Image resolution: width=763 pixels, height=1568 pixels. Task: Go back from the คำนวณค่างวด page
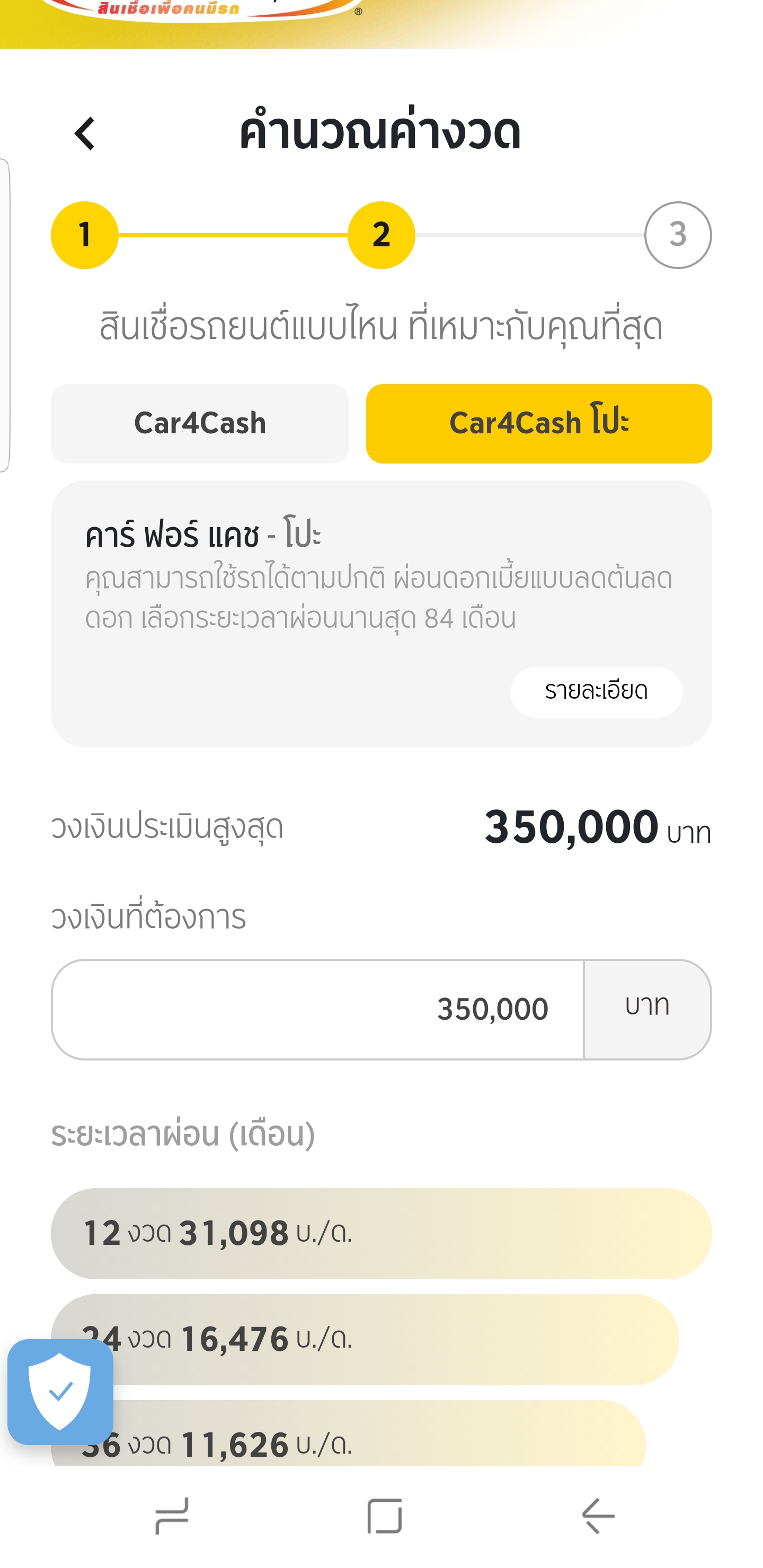pyautogui.click(x=85, y=133)
